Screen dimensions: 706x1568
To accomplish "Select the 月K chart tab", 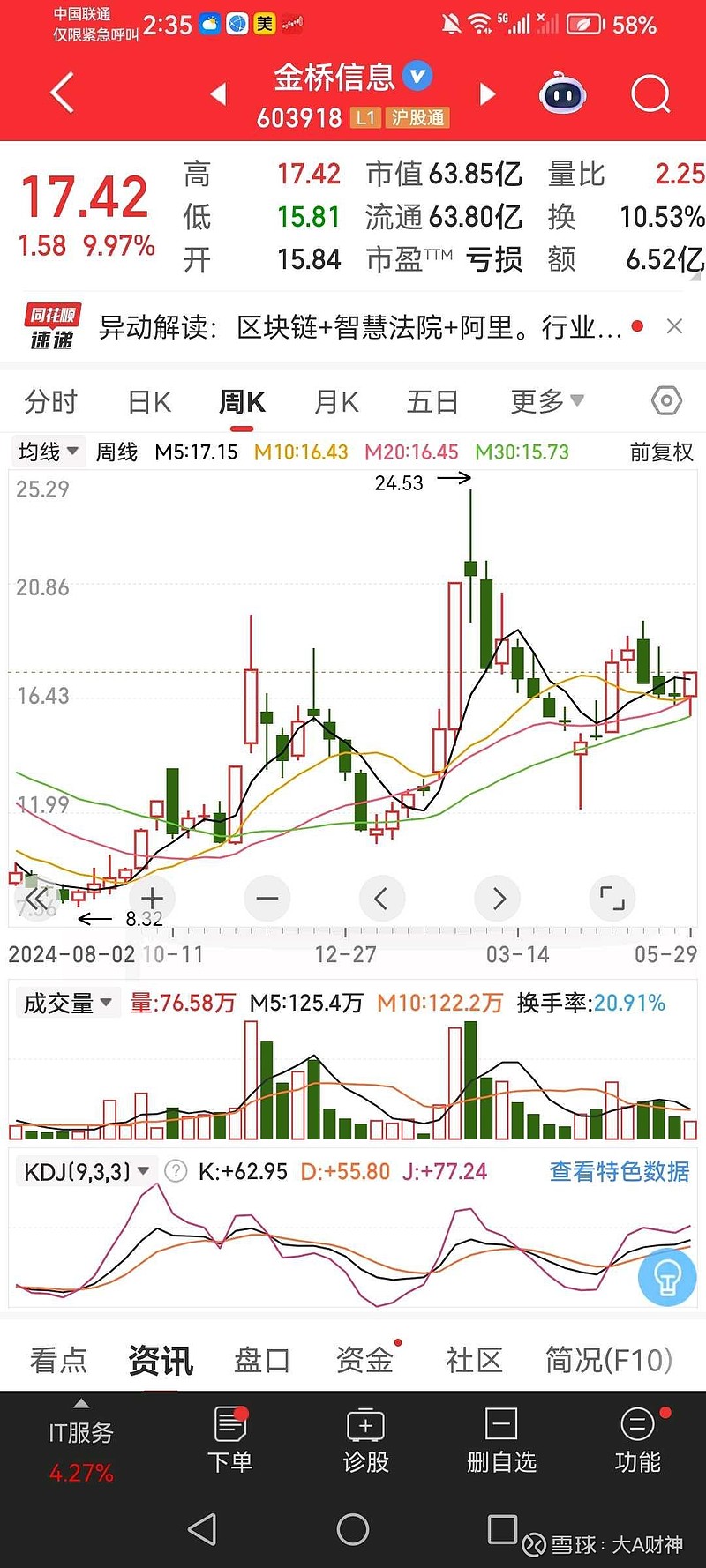I will (336, 402).
